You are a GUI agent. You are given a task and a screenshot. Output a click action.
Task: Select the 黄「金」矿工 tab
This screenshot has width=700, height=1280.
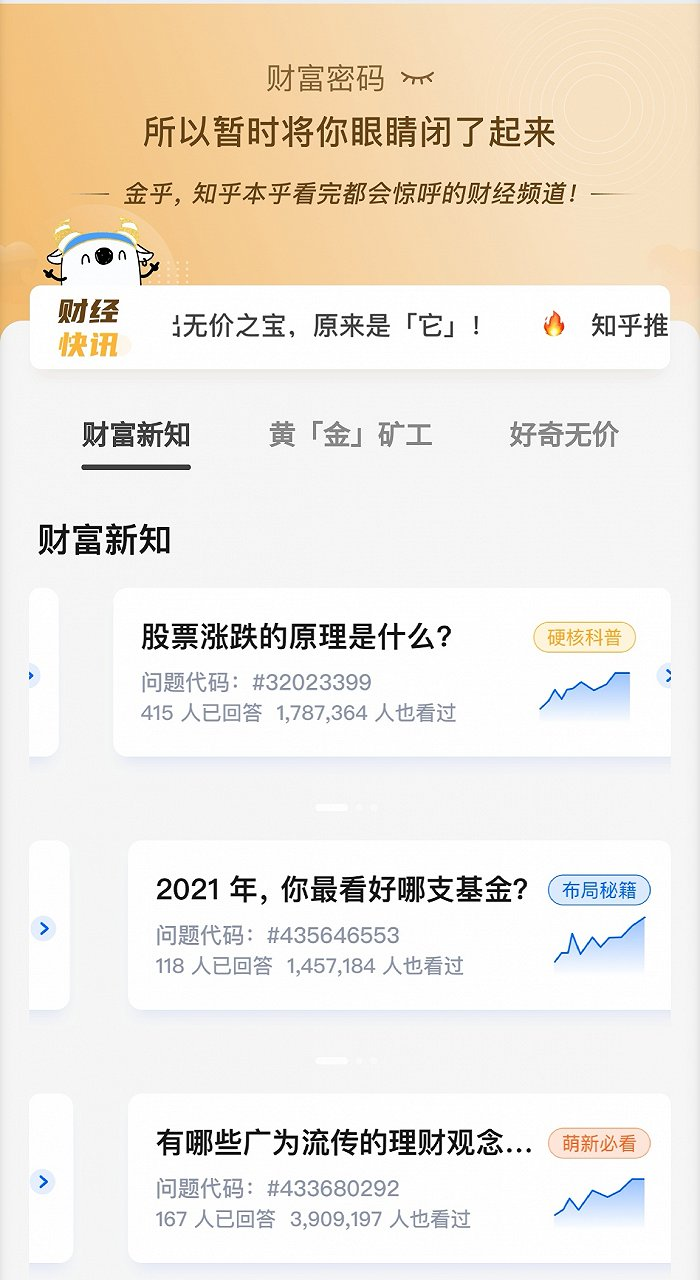350,435
